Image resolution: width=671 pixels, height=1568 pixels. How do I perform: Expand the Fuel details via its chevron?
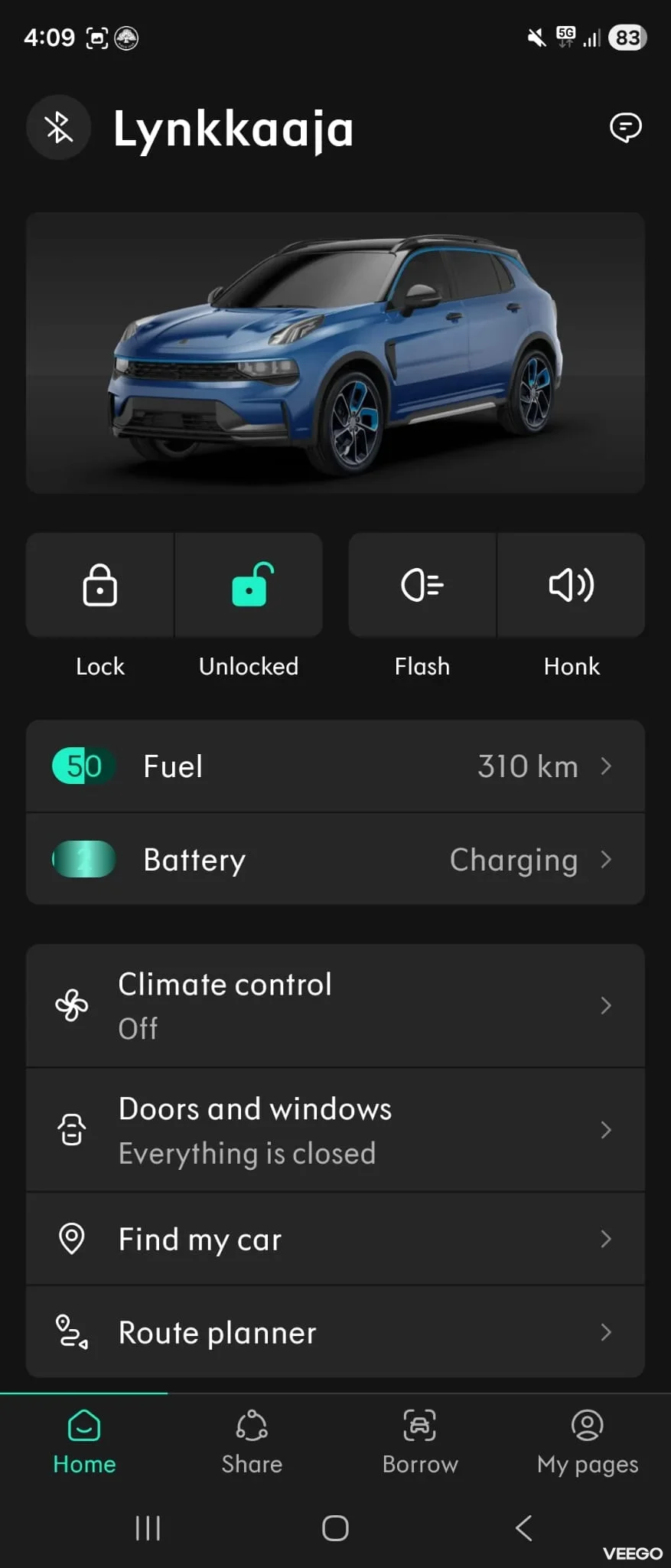tap(607, 766)
